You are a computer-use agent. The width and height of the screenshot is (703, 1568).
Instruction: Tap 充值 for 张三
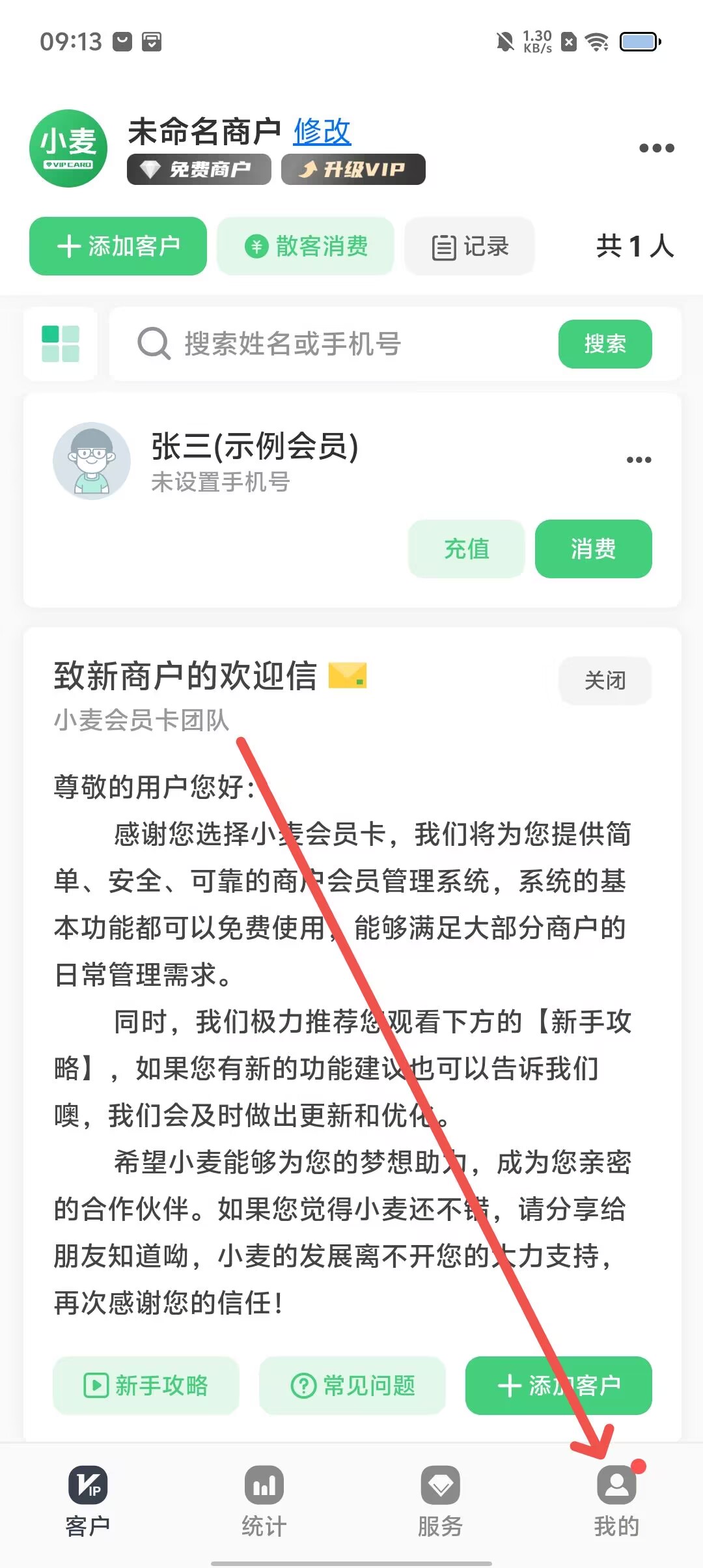[466, 549]
